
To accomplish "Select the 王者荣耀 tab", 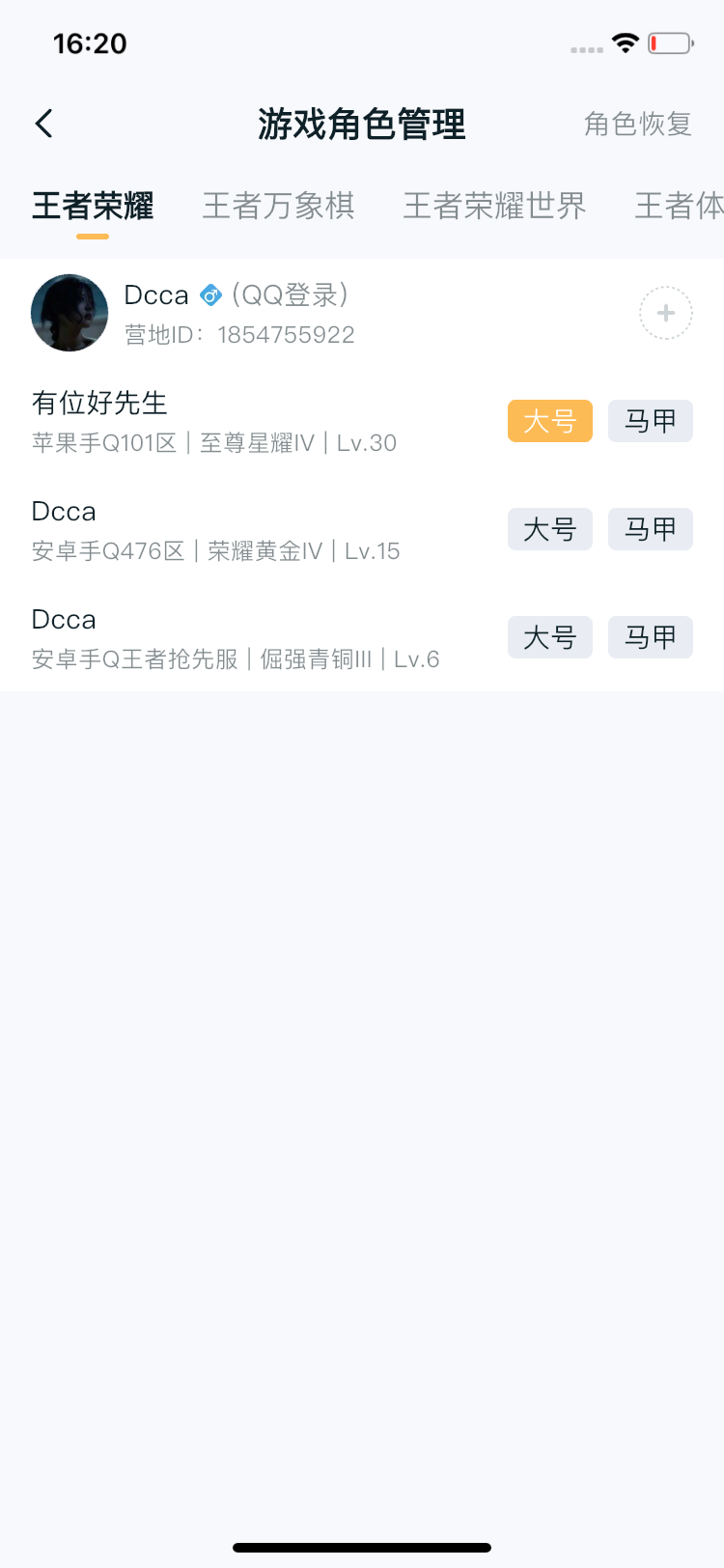I will [x=92, y=206].
